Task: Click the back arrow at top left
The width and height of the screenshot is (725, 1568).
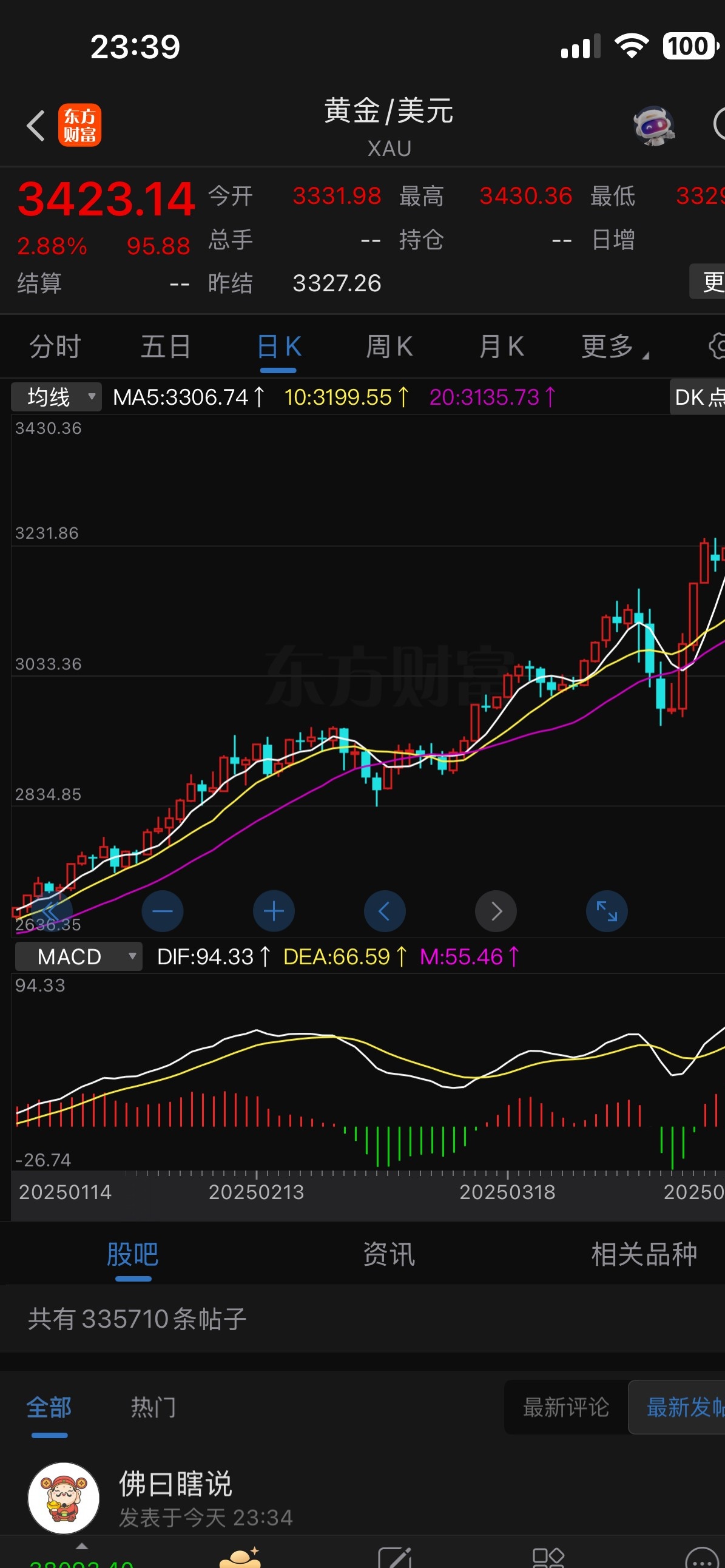Action: point(35,125)
